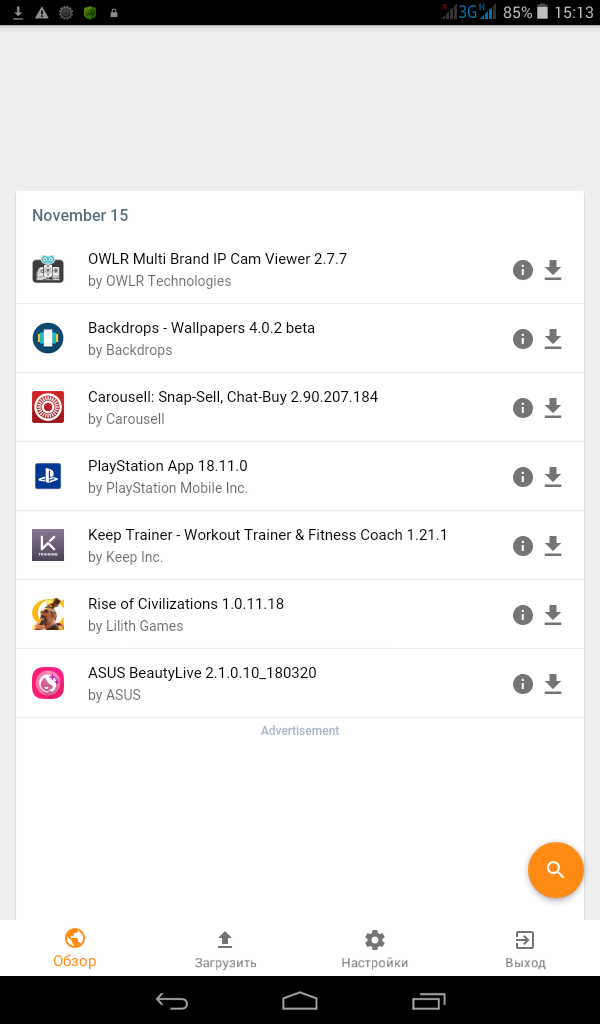Open info for OWLR Multi Brand IP Cam Viewer

pos(522,270)
